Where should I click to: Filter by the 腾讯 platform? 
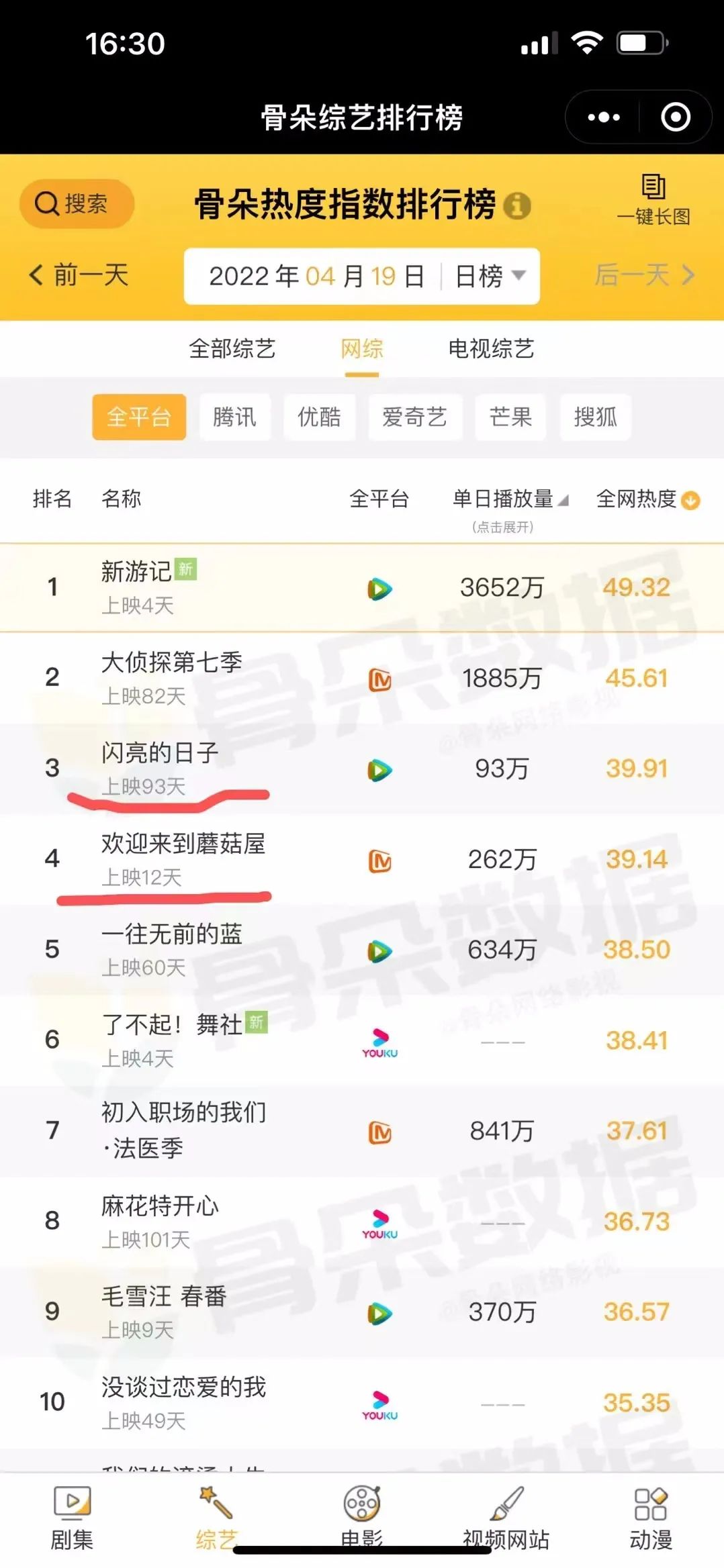234,417
